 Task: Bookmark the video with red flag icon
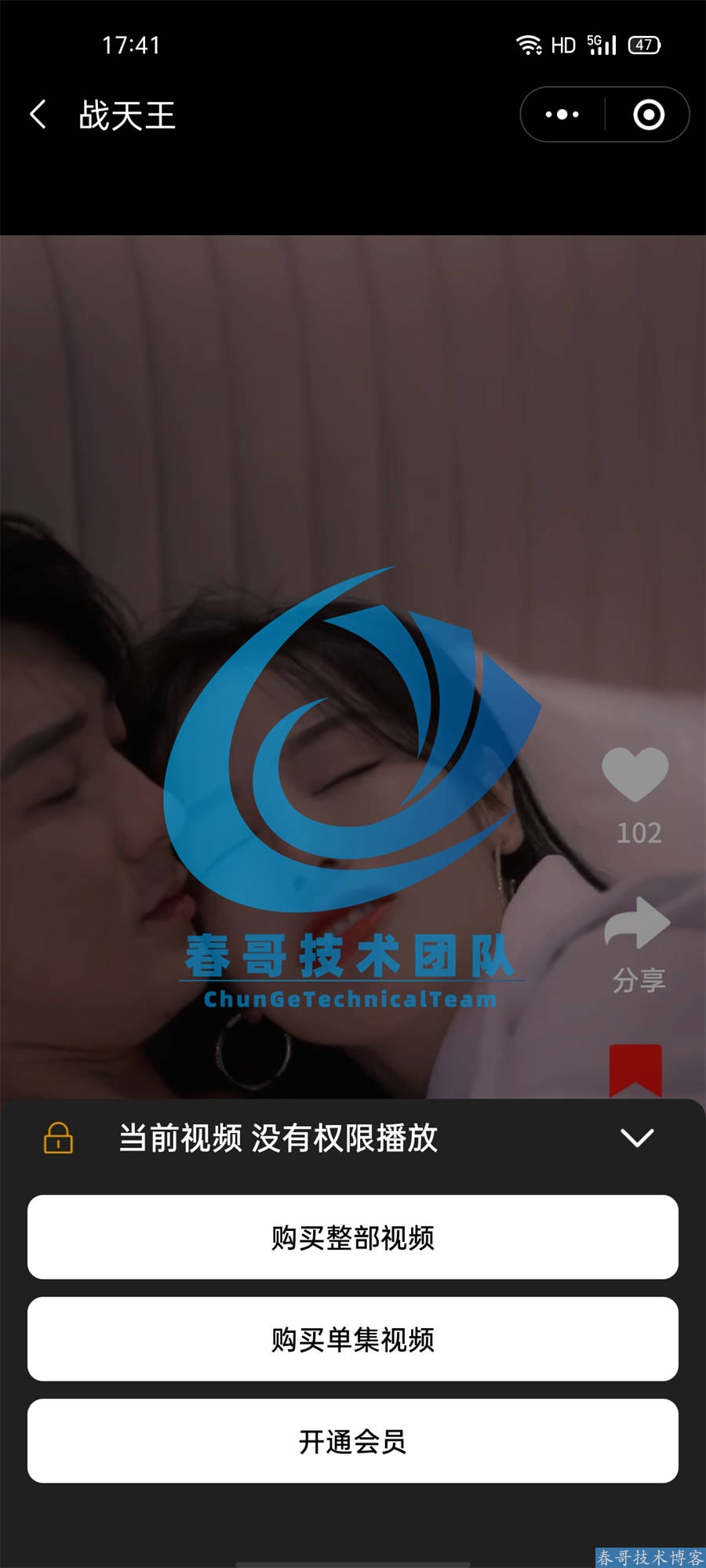click(635, 1071)
